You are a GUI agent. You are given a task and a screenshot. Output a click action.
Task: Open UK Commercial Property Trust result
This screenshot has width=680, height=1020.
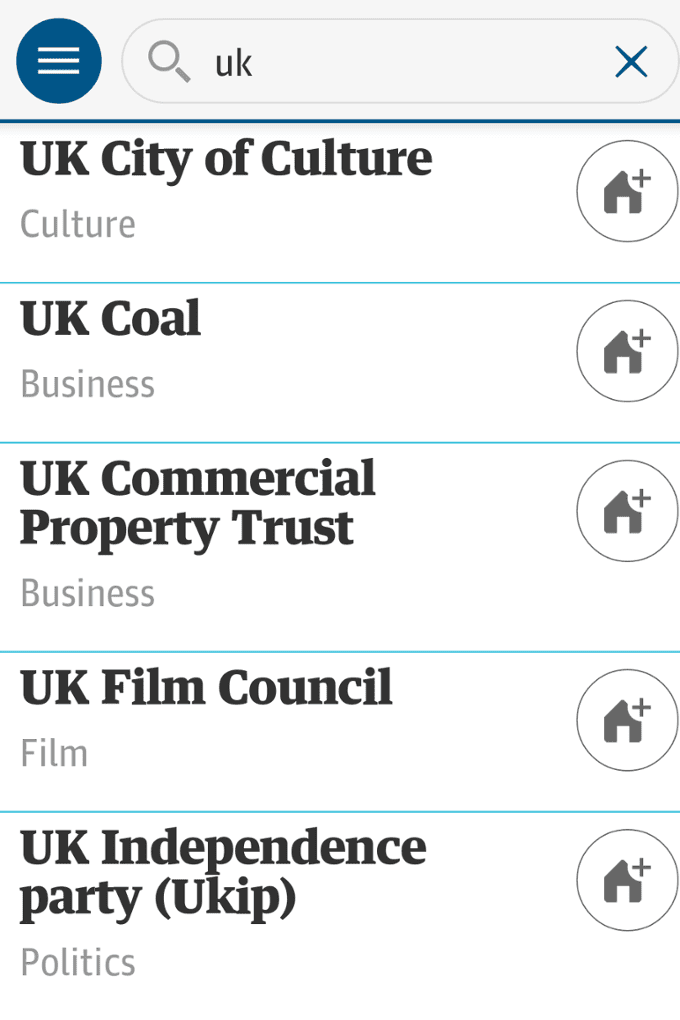point(198,503)
